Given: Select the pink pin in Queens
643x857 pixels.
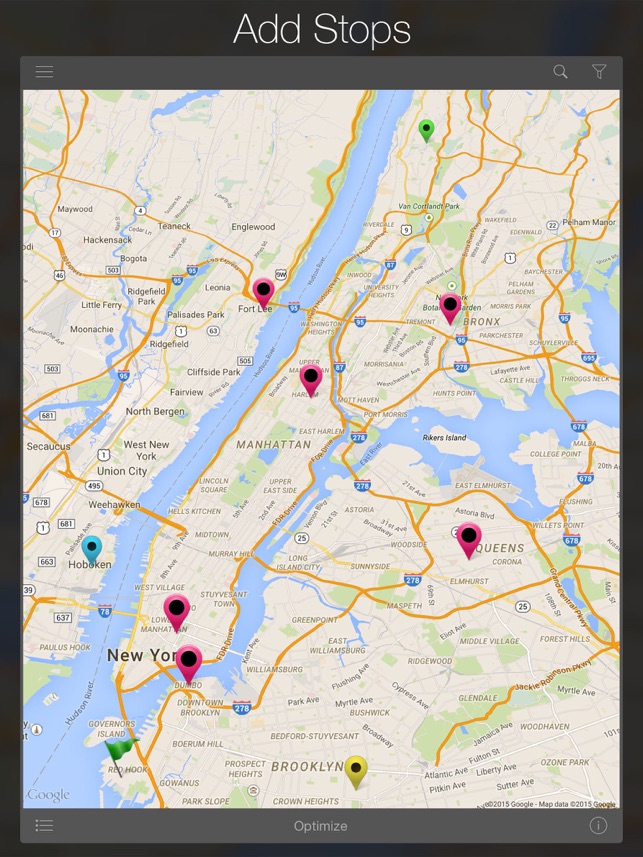Looking at the screenshot, I should pyautogui.click(x=469, y=537).
